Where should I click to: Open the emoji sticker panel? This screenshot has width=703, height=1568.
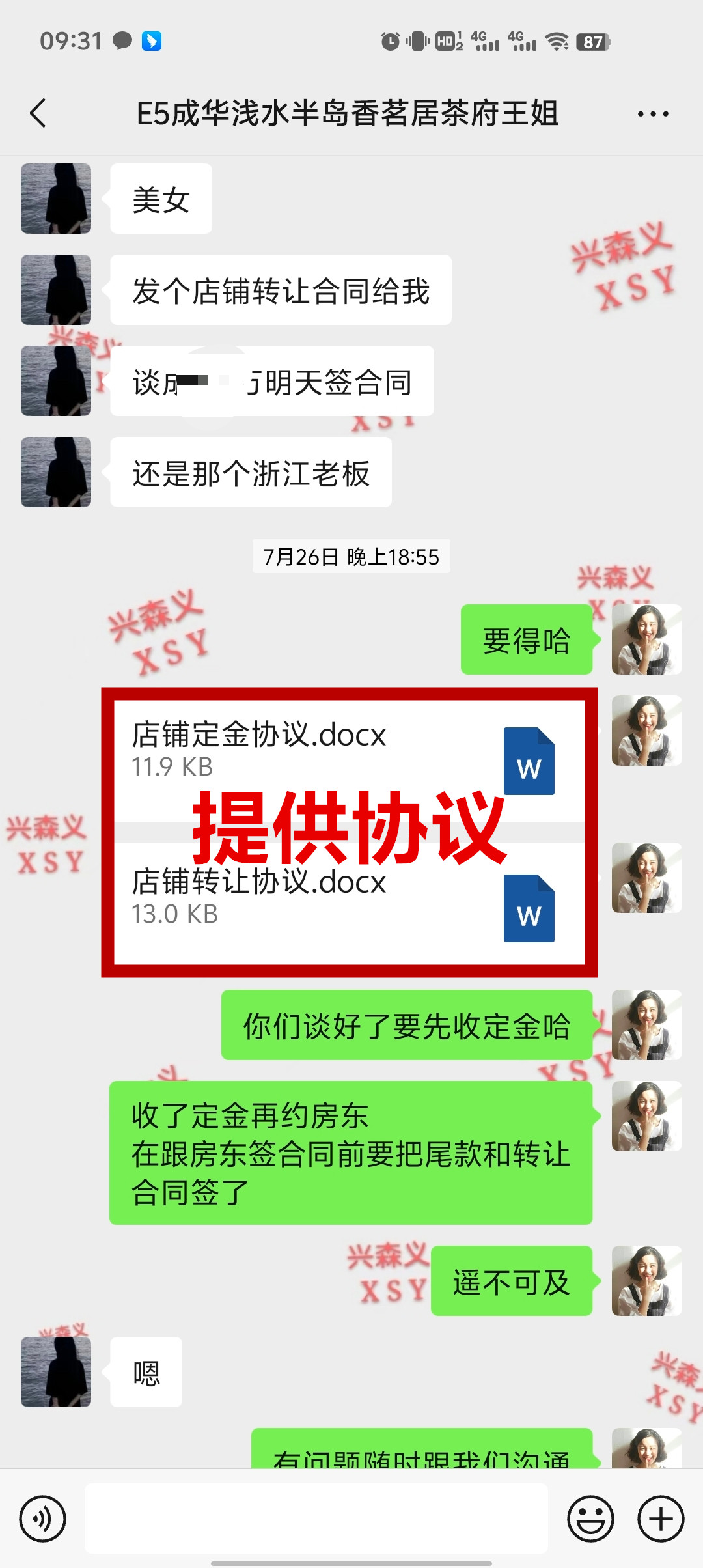590,1519
